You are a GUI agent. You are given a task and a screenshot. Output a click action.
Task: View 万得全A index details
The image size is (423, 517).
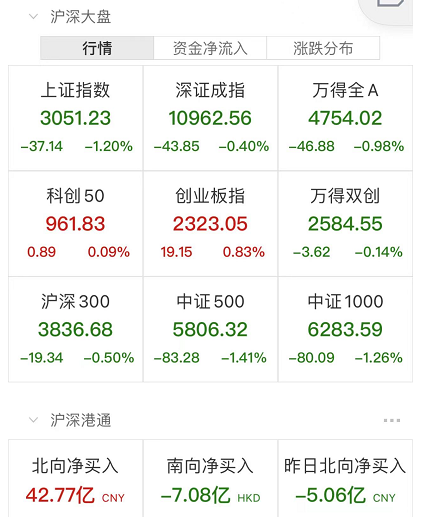[x=345, y=118]
